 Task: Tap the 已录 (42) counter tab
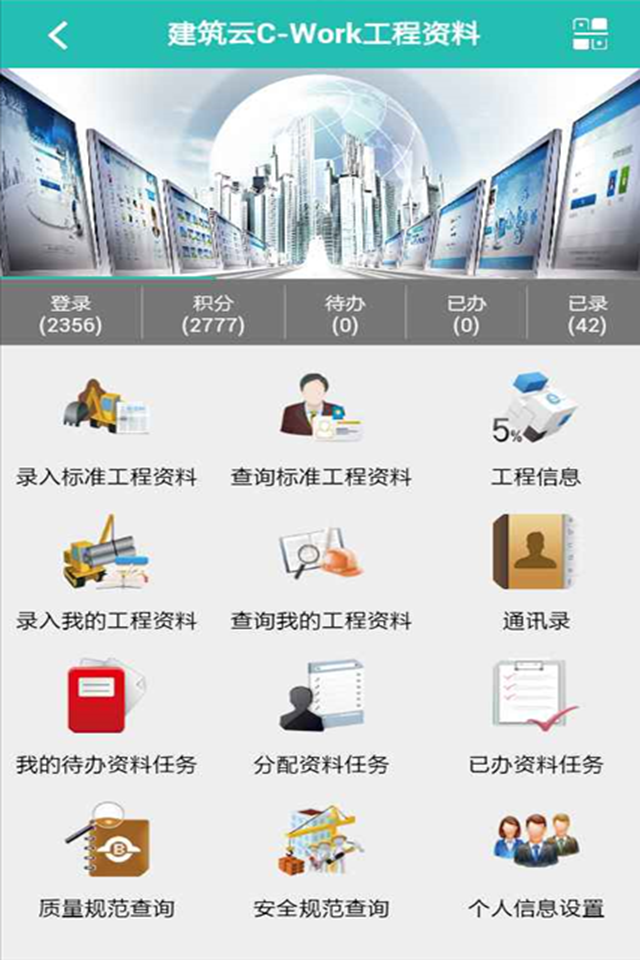tap(587, 314)
